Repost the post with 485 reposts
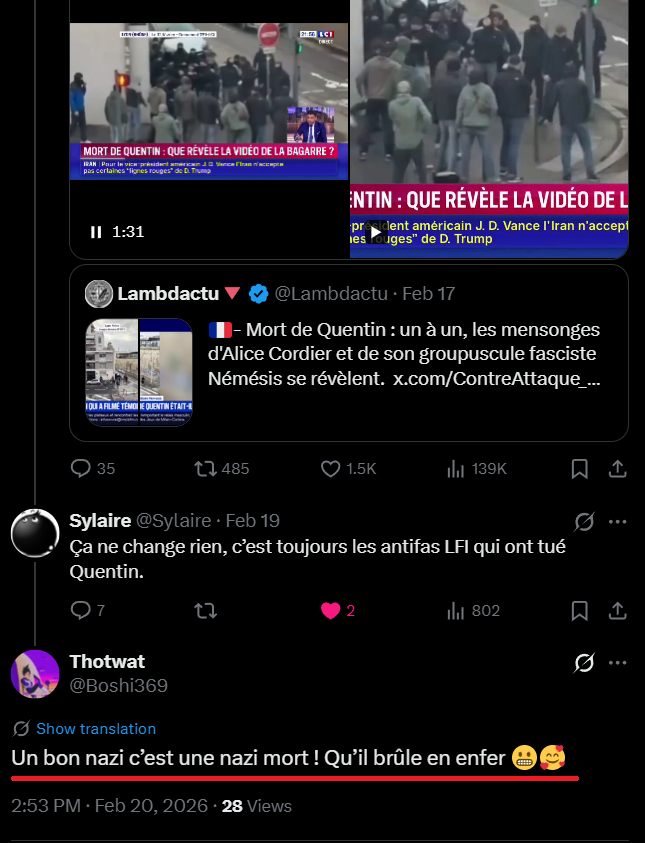The image size is (645, 843). click(x=205, y=468)
